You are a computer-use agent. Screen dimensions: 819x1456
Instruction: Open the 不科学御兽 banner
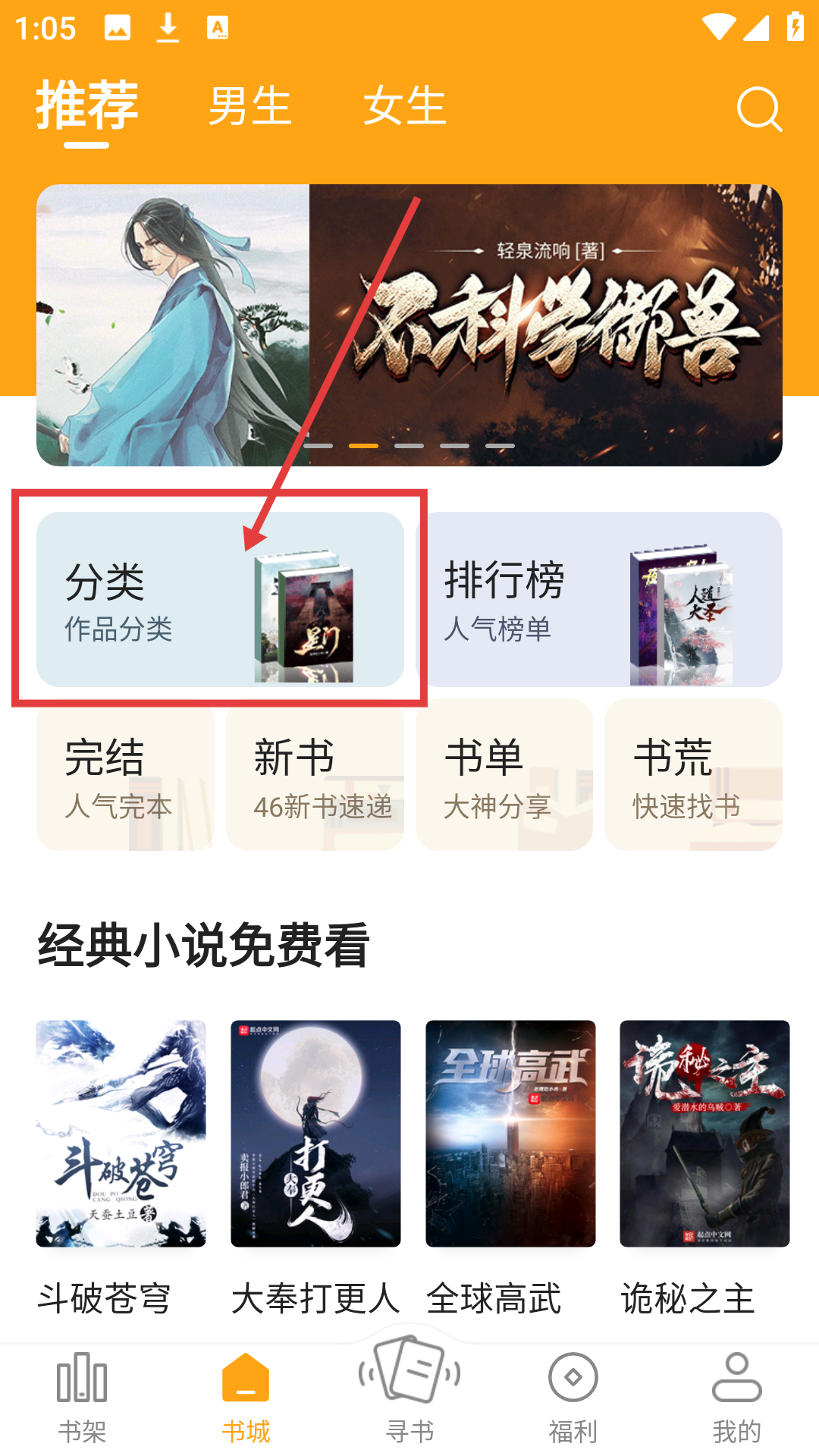[409, 325]
